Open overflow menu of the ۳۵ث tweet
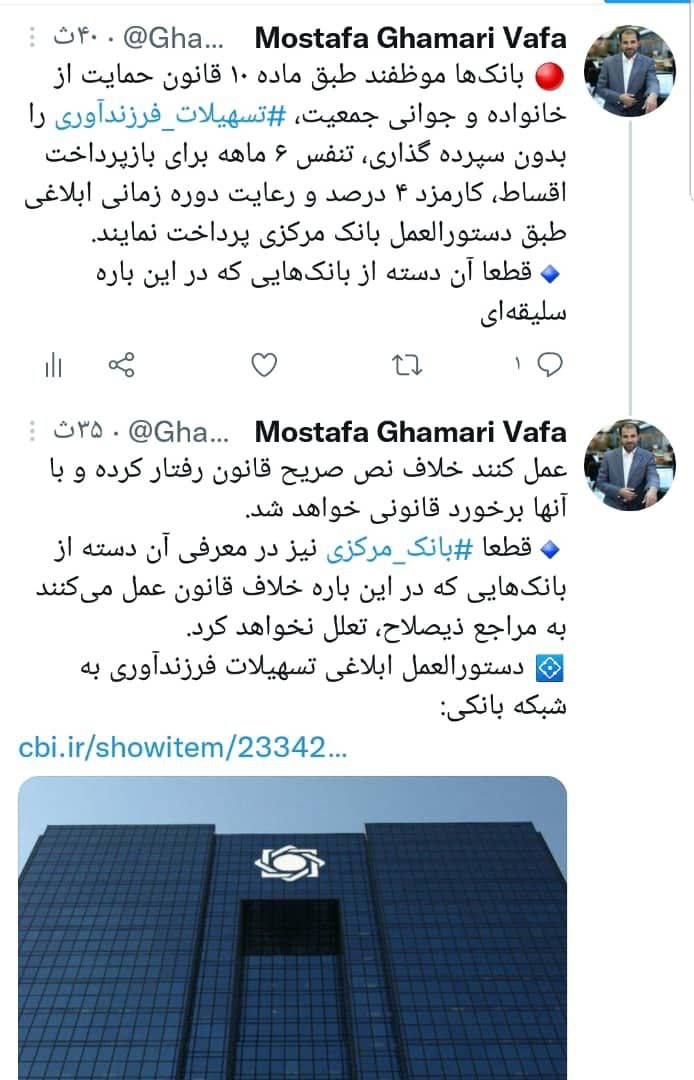The width and height of the screenshot is (694, 1080). (x=32, y=431)
